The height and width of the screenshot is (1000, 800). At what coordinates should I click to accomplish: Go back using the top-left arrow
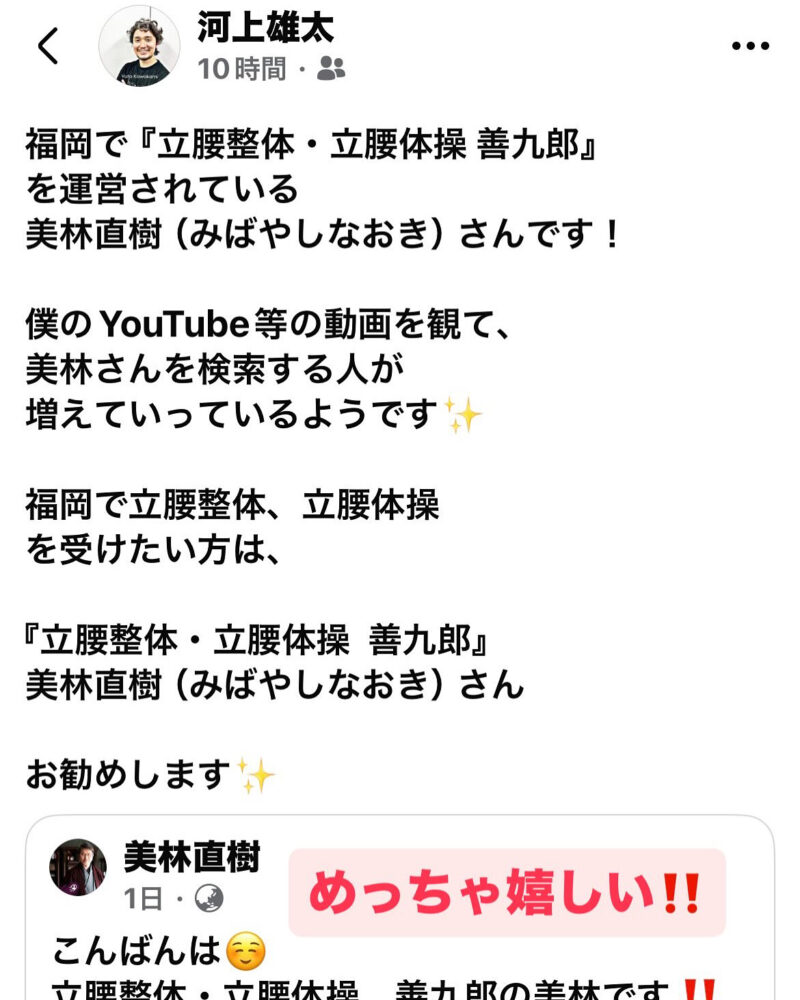click(48, 46)
